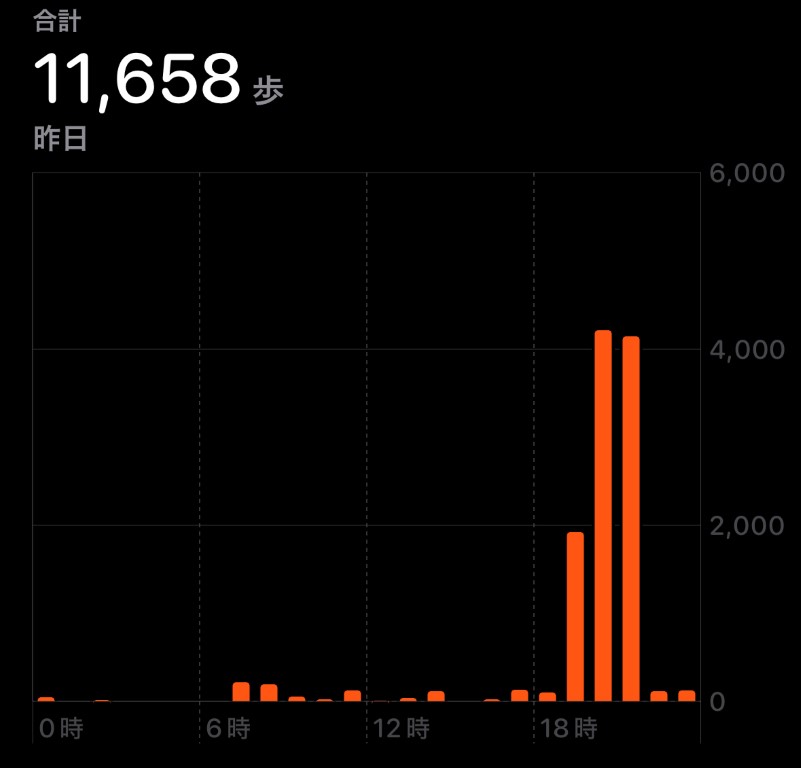Select the first small bar after 6時
This screenshot has width=801, height=768.
point(241,692)
